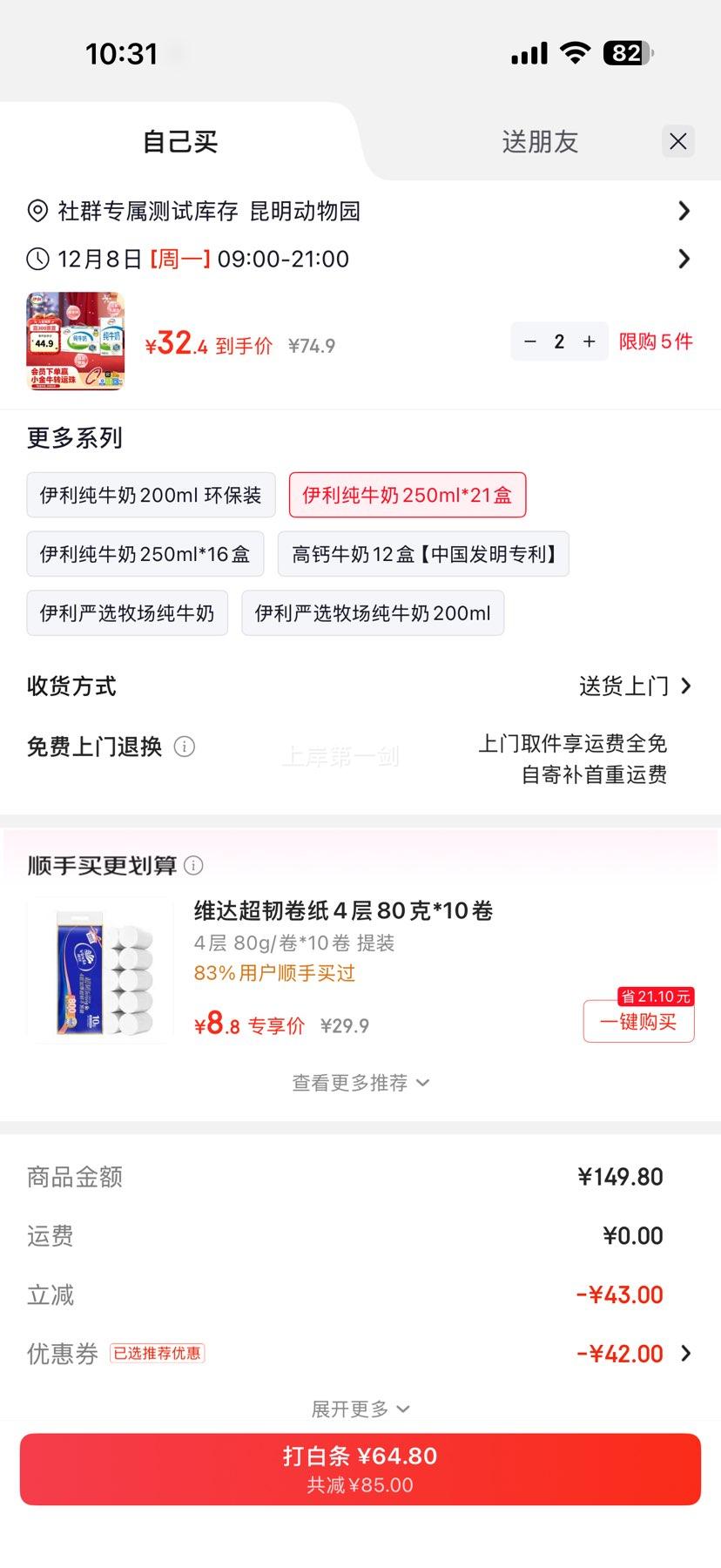Viewport: 721px width, 1568px height.
Task: Click the info icon next to 顺手买更划算
Action: coord(193,865)
